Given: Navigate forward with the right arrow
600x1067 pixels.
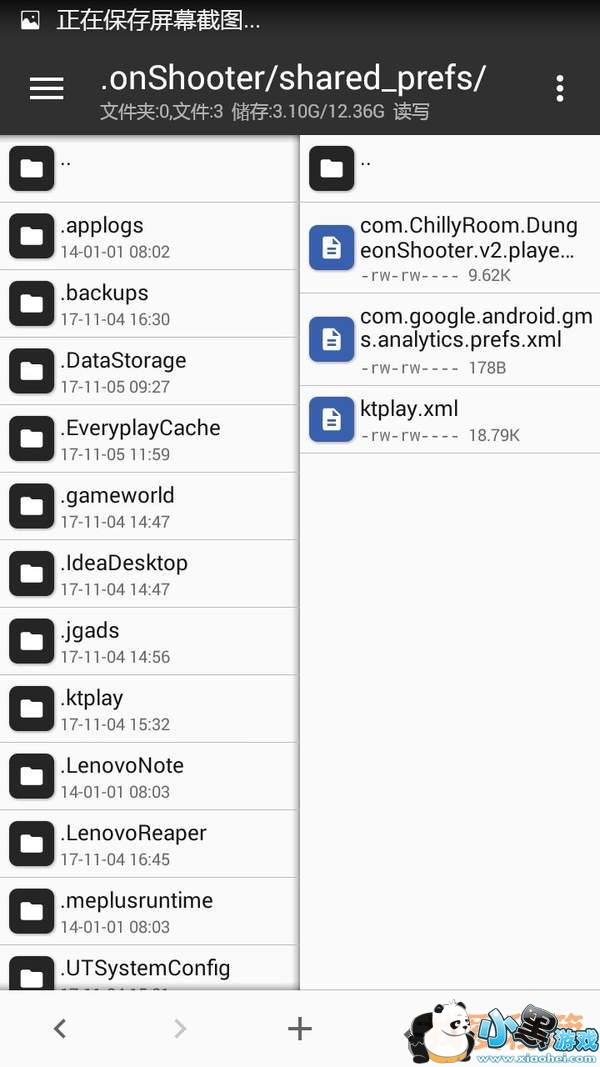Looking at the screenshot, I should [x=180, y=1028].
